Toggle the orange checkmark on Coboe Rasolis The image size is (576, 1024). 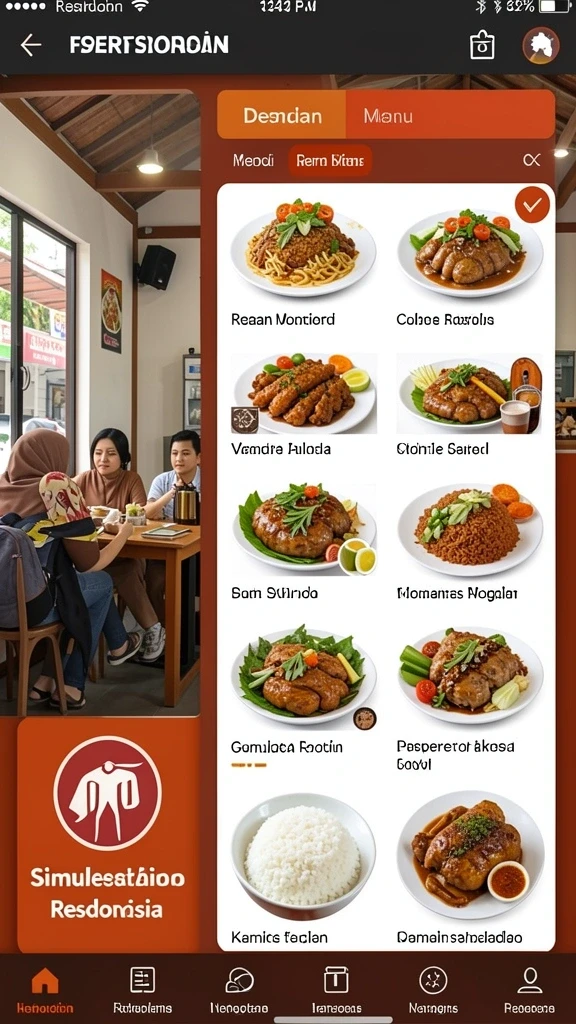click(532, 205)
